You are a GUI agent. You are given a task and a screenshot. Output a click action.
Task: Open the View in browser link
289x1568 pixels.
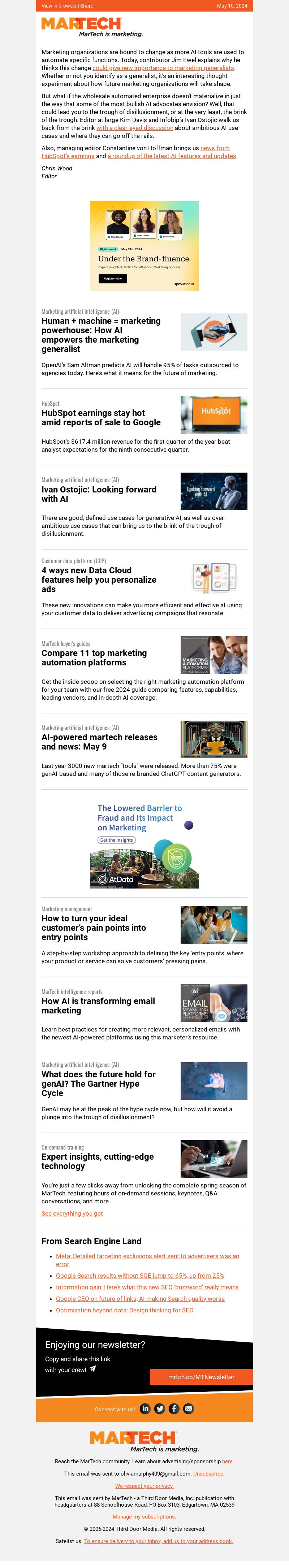point(59,6)
